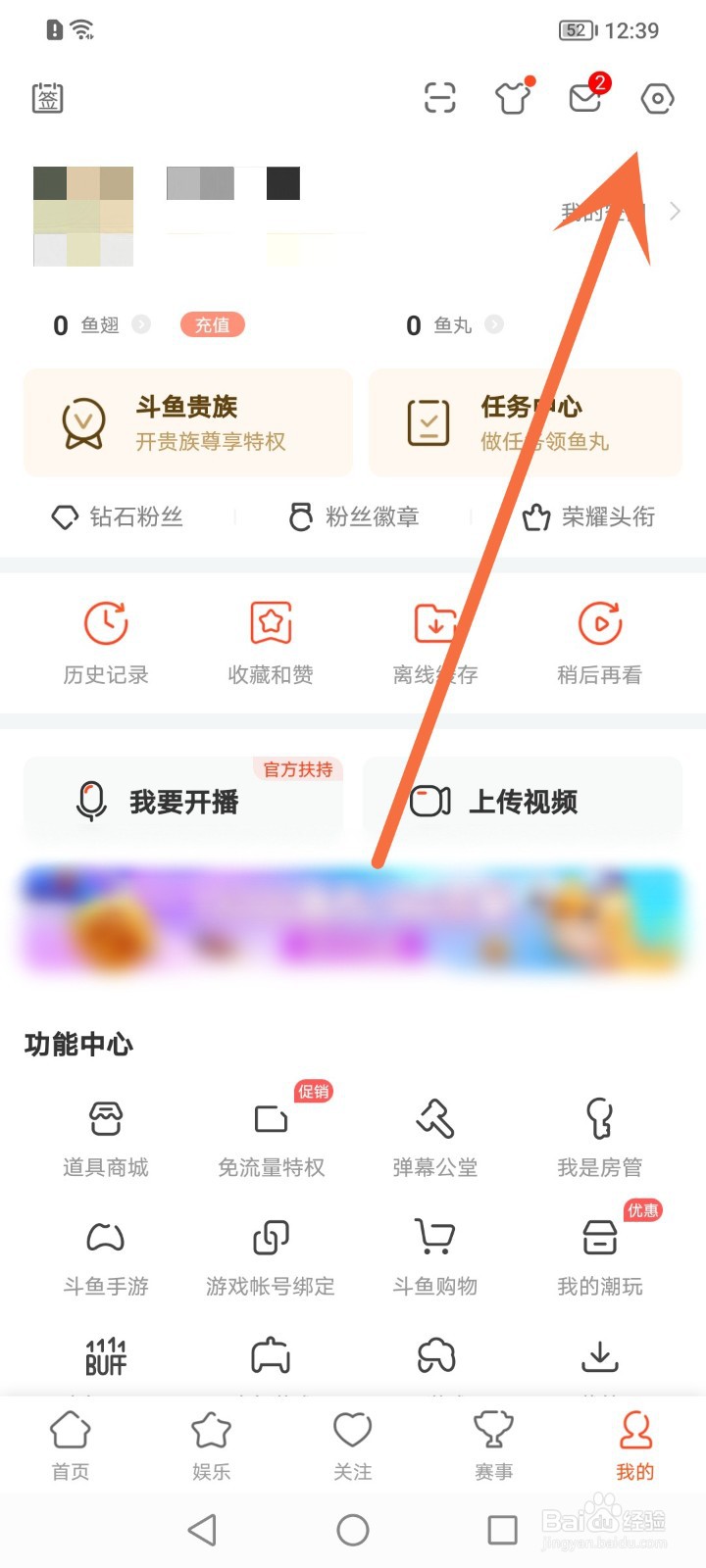The image size is (706, 1568).
Task: Open the settings gear icon
Action: (656, 98)
